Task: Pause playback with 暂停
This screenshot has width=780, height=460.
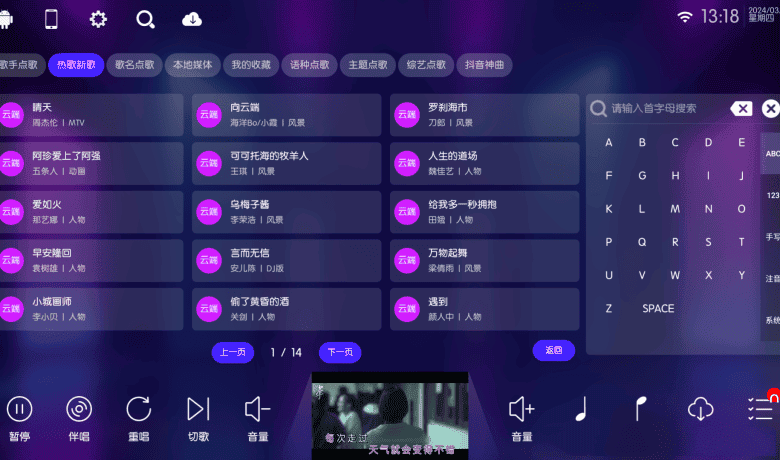Action: click(20, 416)
